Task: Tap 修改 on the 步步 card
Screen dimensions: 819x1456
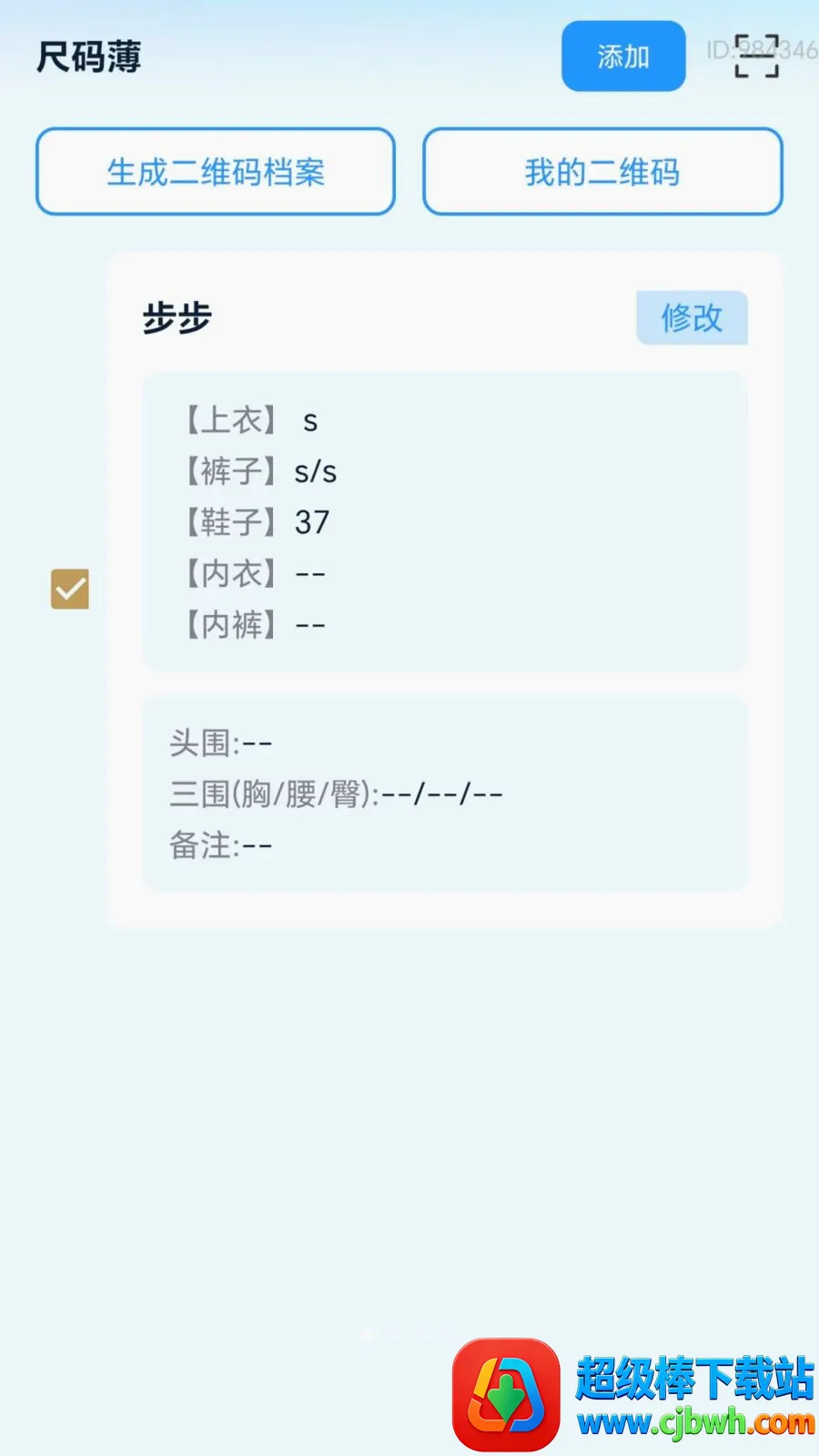Action: [692, 318]
